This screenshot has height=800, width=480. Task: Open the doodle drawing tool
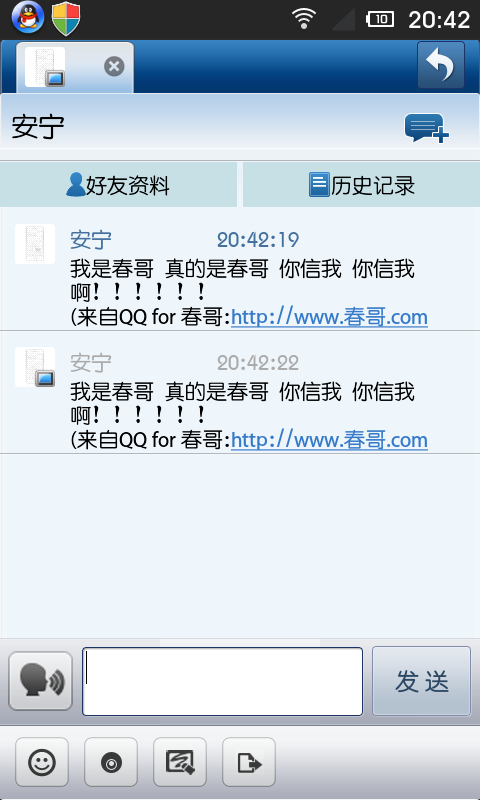coord(180,764)
